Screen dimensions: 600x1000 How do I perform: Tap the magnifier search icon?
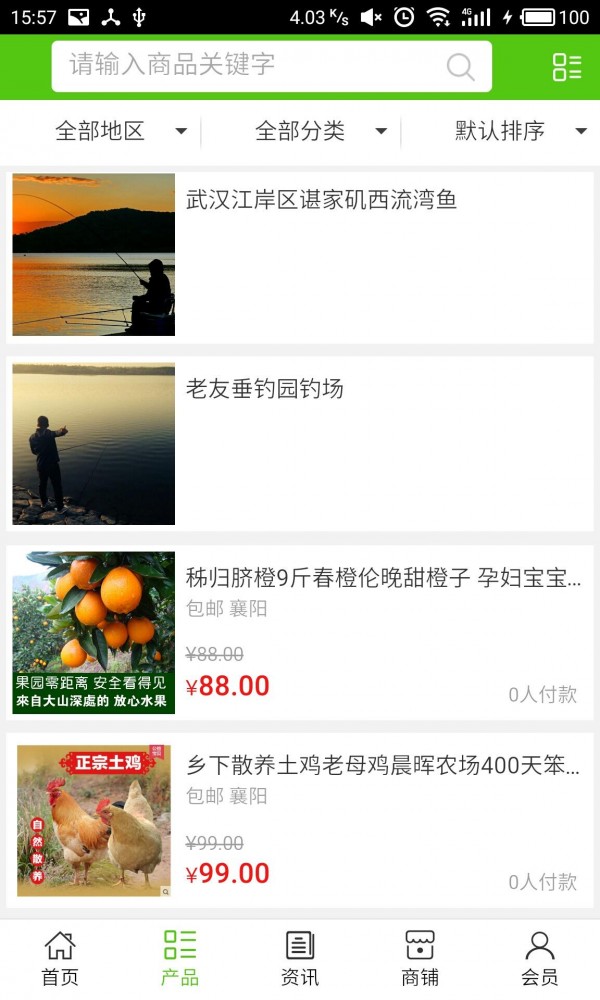[x=460, y=67]
